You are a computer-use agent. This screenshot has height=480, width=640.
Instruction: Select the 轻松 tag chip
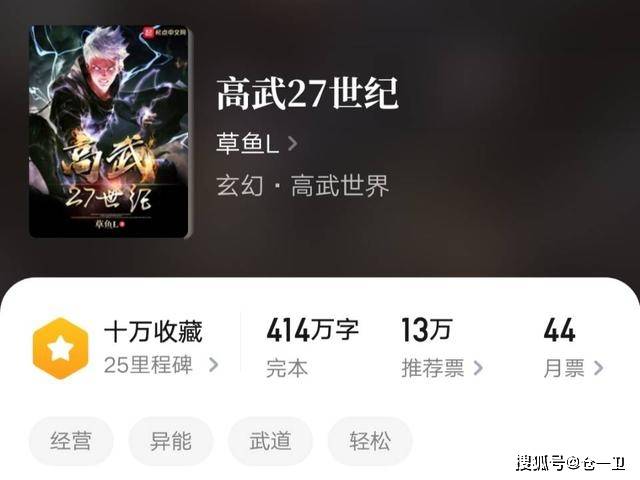tap(369, 441)
